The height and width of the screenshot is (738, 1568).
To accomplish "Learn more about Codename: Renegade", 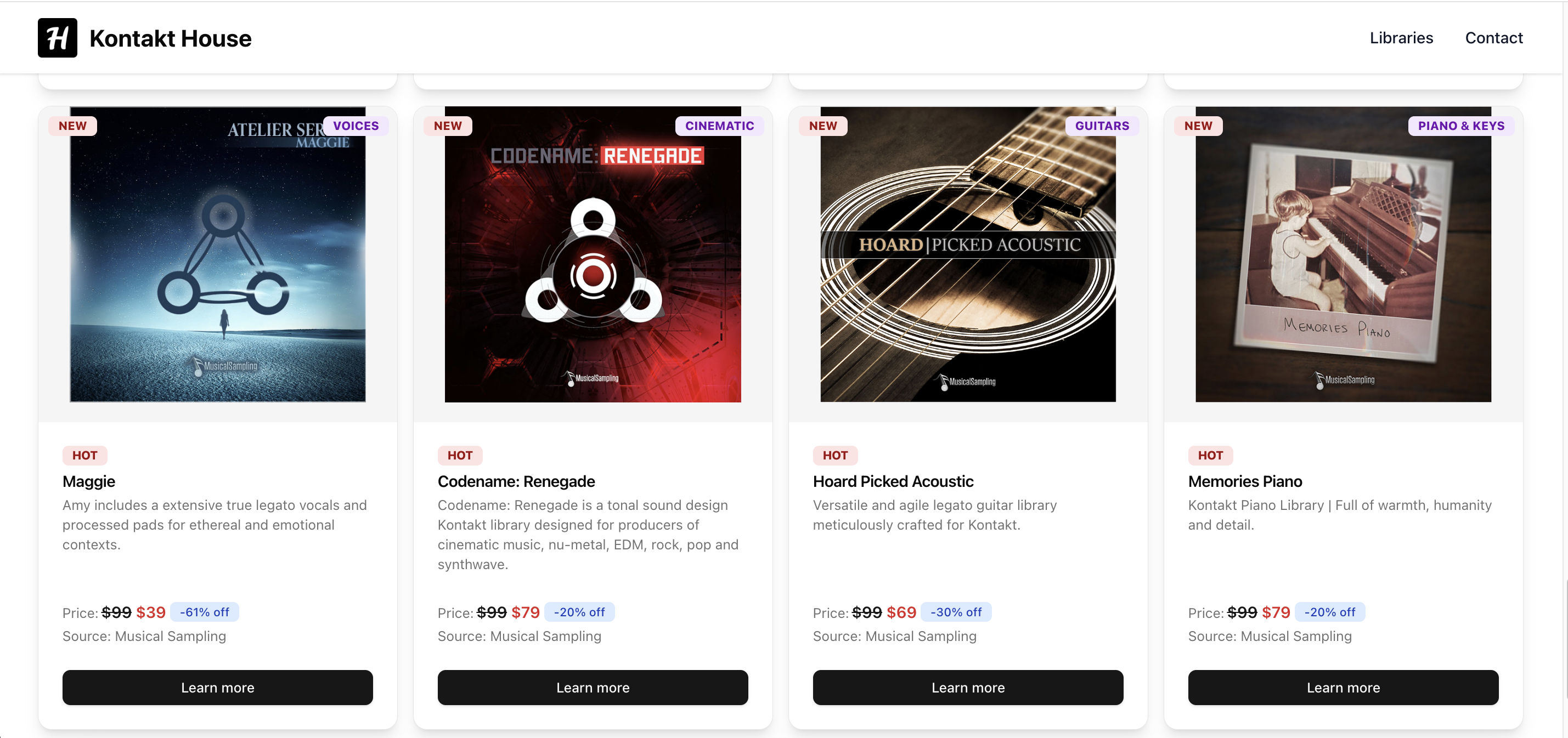I will pos(593,688).
